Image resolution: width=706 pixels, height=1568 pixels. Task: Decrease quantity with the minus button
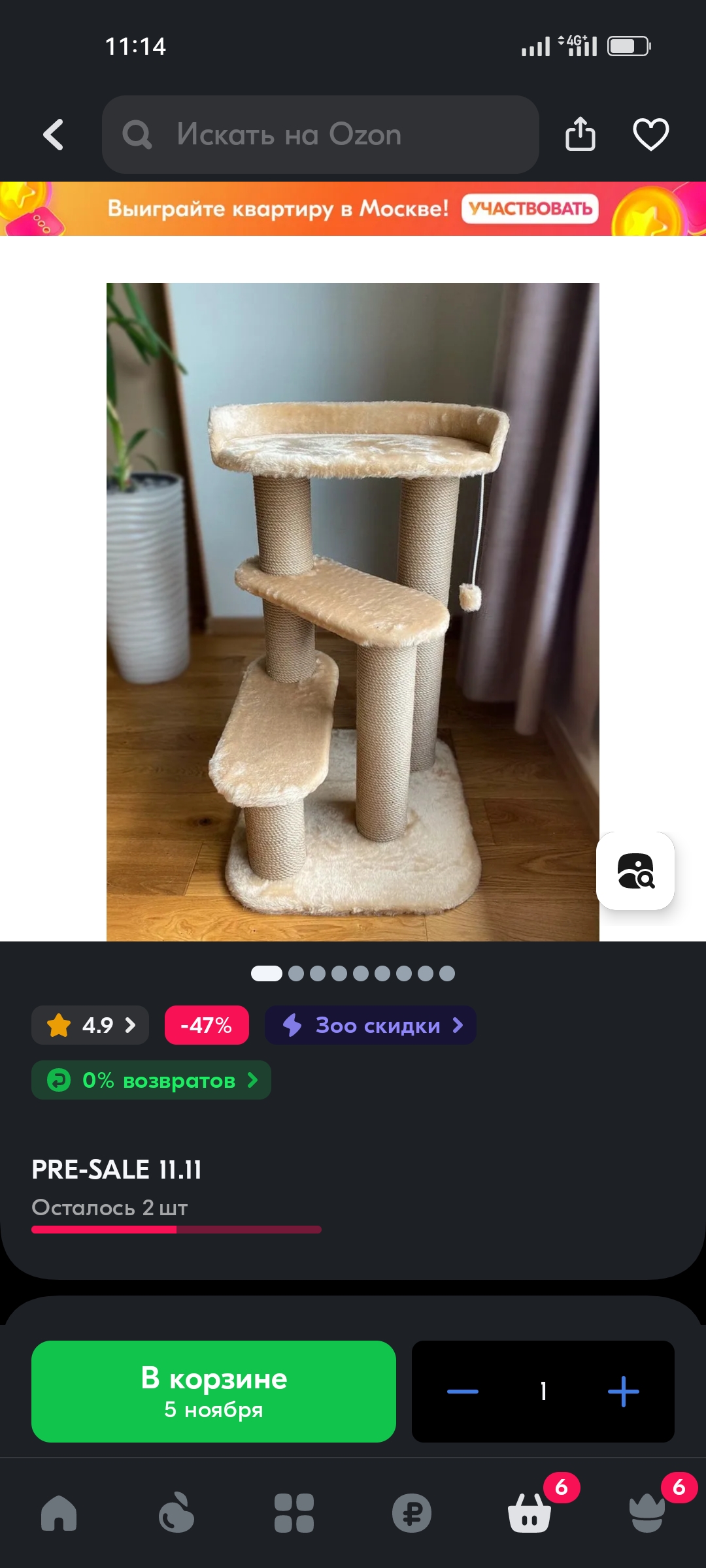[463, 1392]
